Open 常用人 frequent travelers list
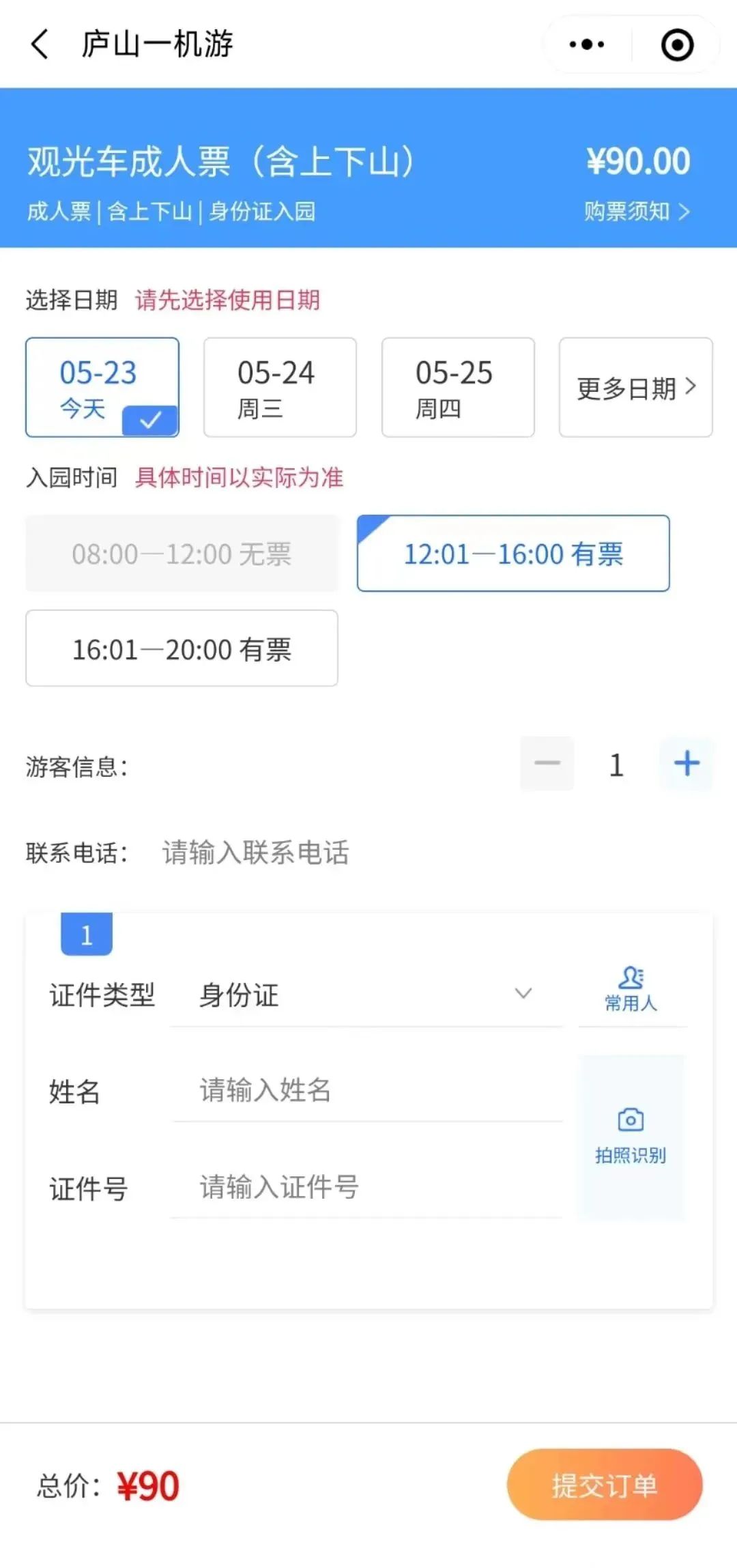This screenshot has width=737, height=1568. [x=631, y=988]
